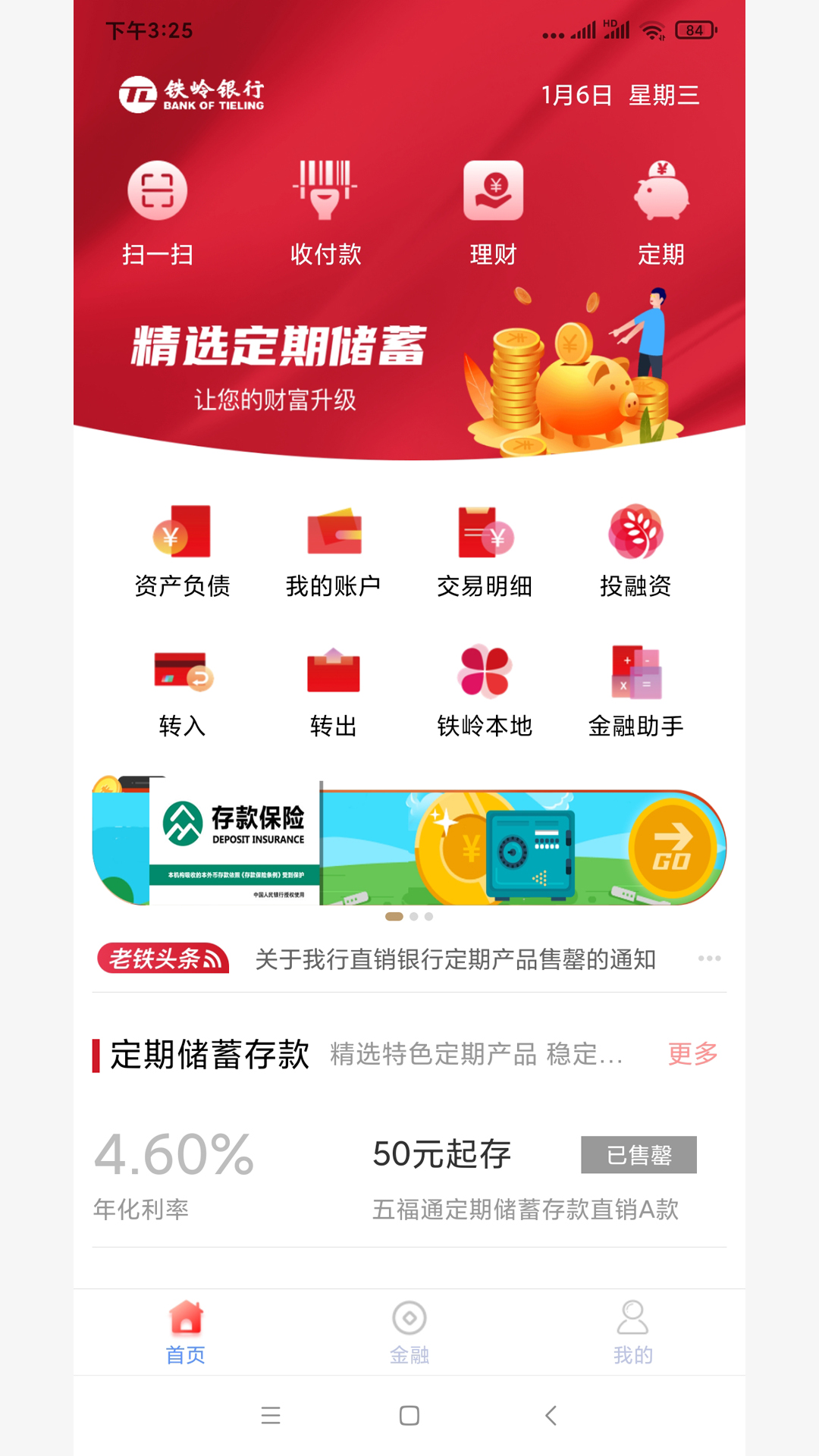This screenshot has width=819, height=1456.
Task: Check 交易明细 transaction details
Action: (x=485, y=551)
